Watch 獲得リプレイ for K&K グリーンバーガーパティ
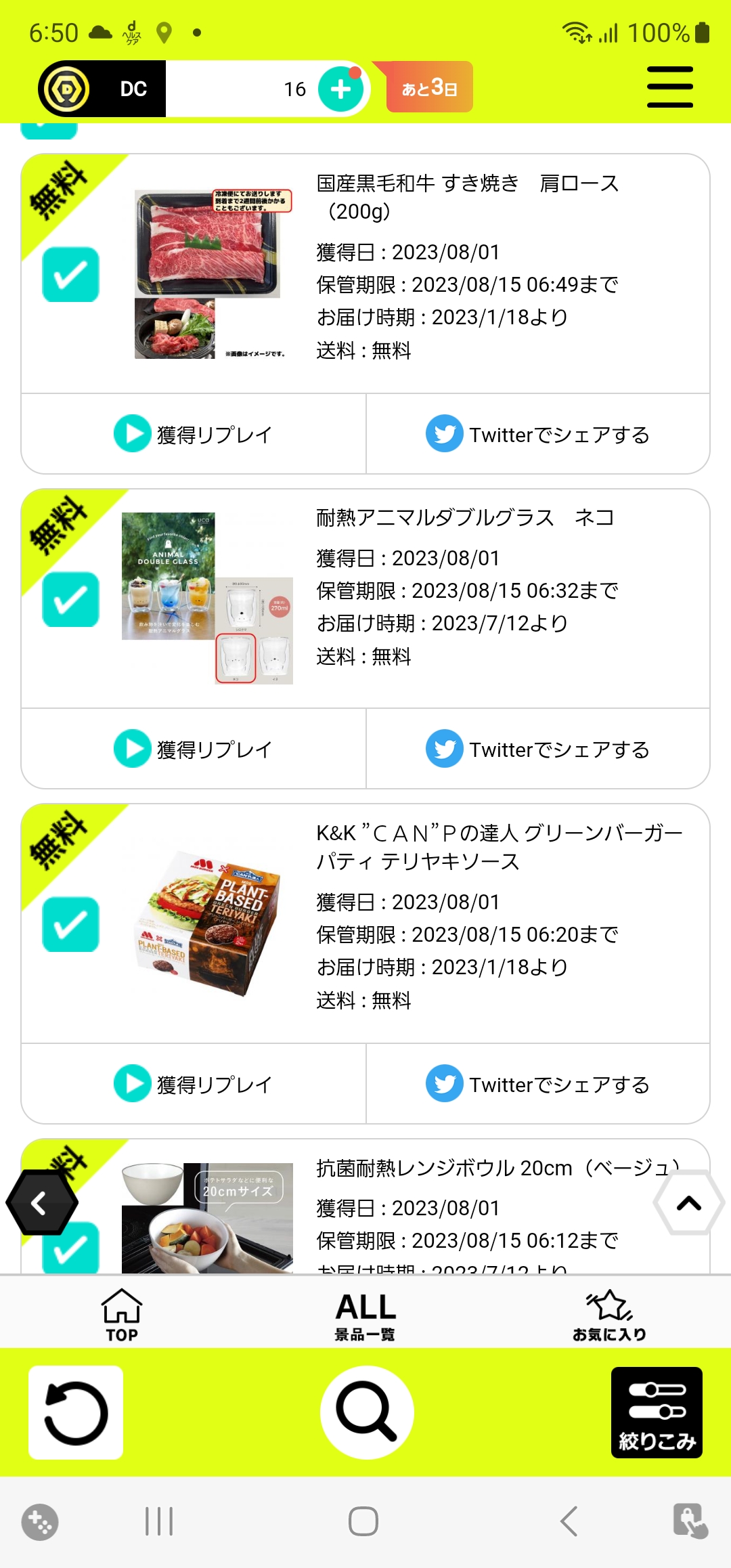The height and width of the screenshot is (1568, 731). (x=194, y=1084)
